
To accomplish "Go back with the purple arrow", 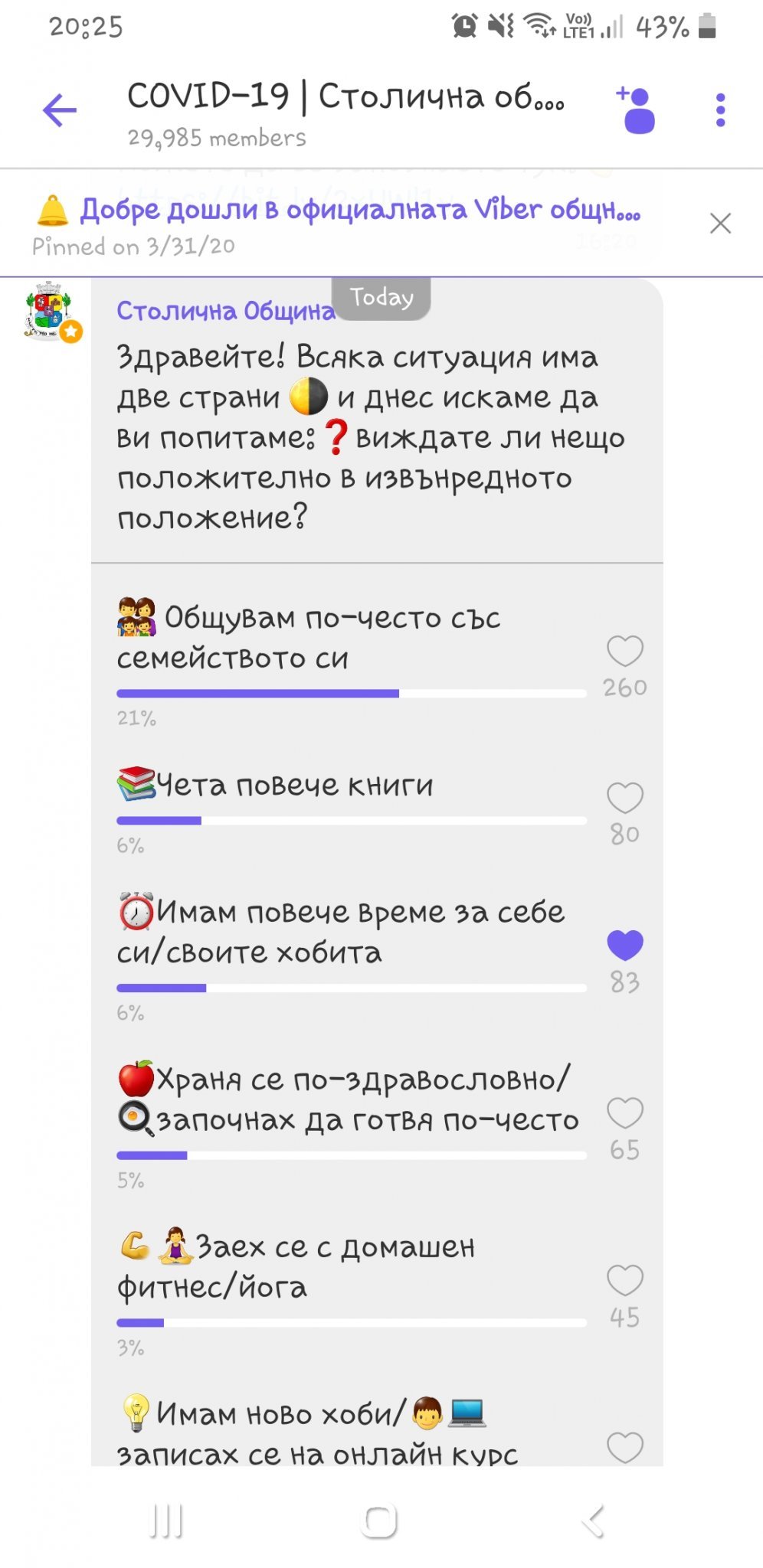I will [x=60, y=109].
